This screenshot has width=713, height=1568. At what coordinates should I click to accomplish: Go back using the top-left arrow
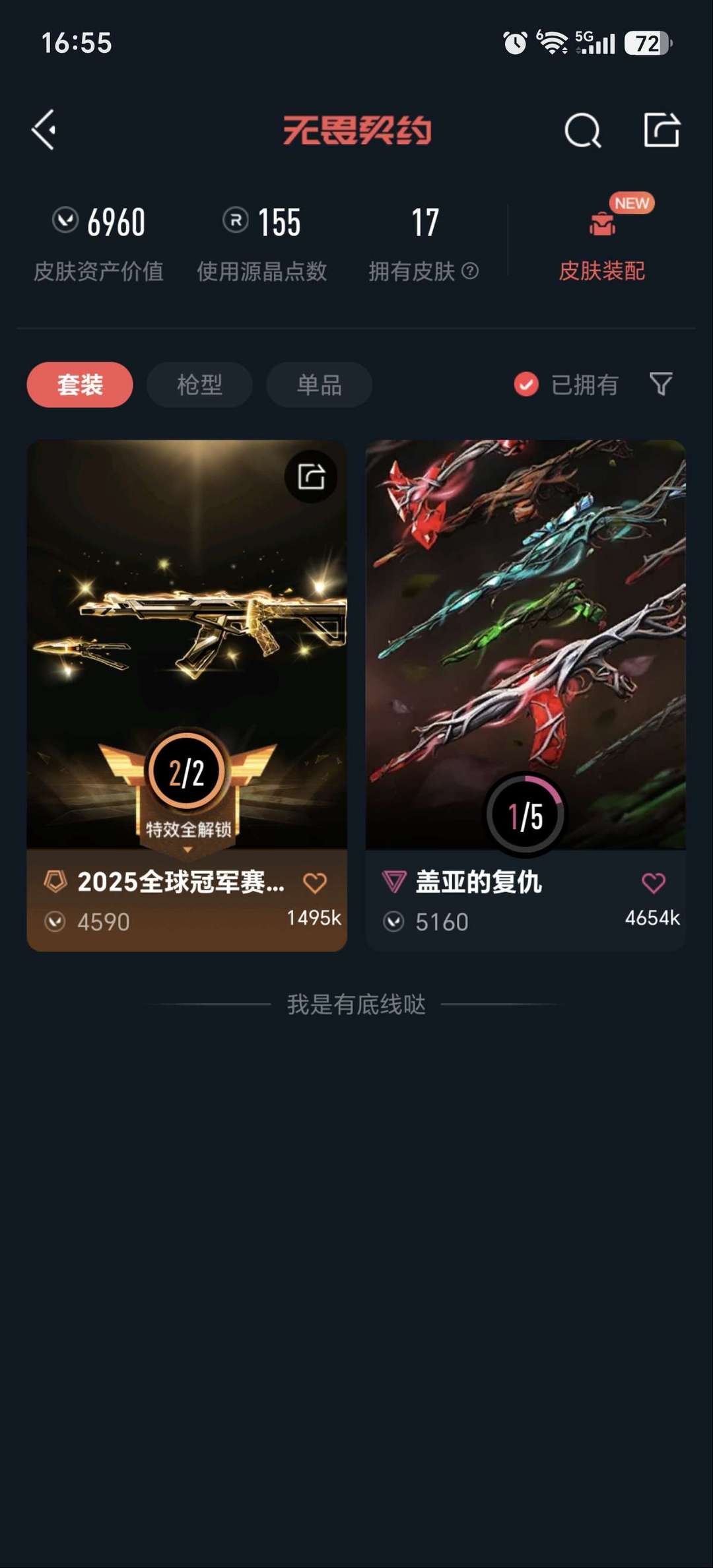tap(44, 130)
